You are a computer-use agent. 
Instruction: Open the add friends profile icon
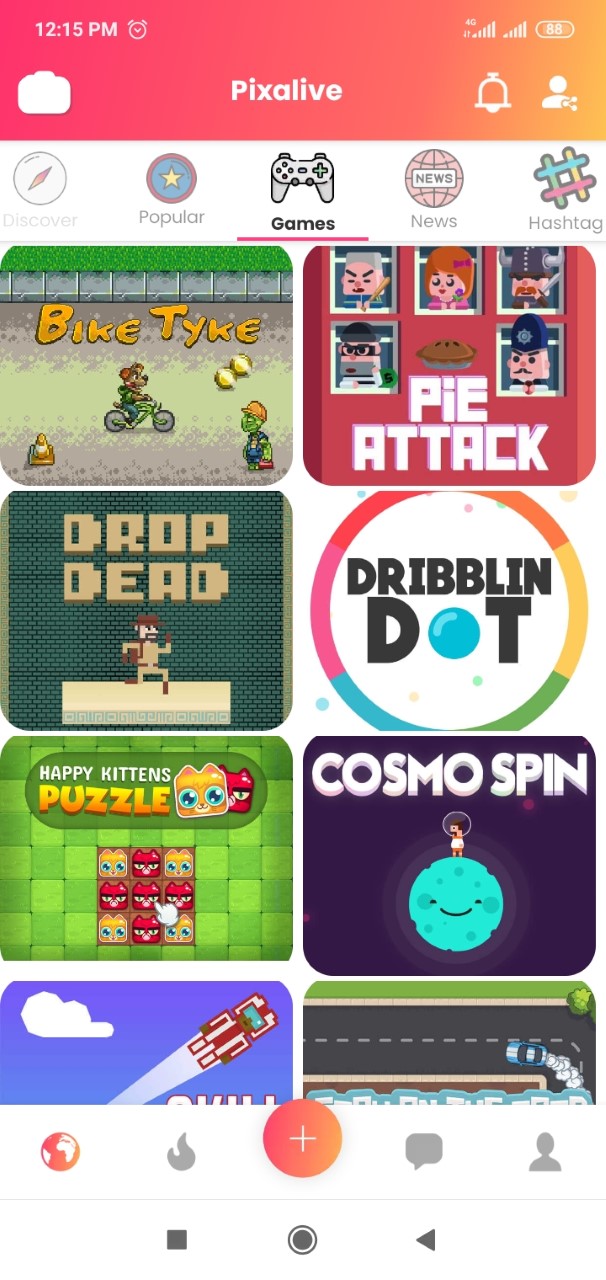[x=558, y=92]
